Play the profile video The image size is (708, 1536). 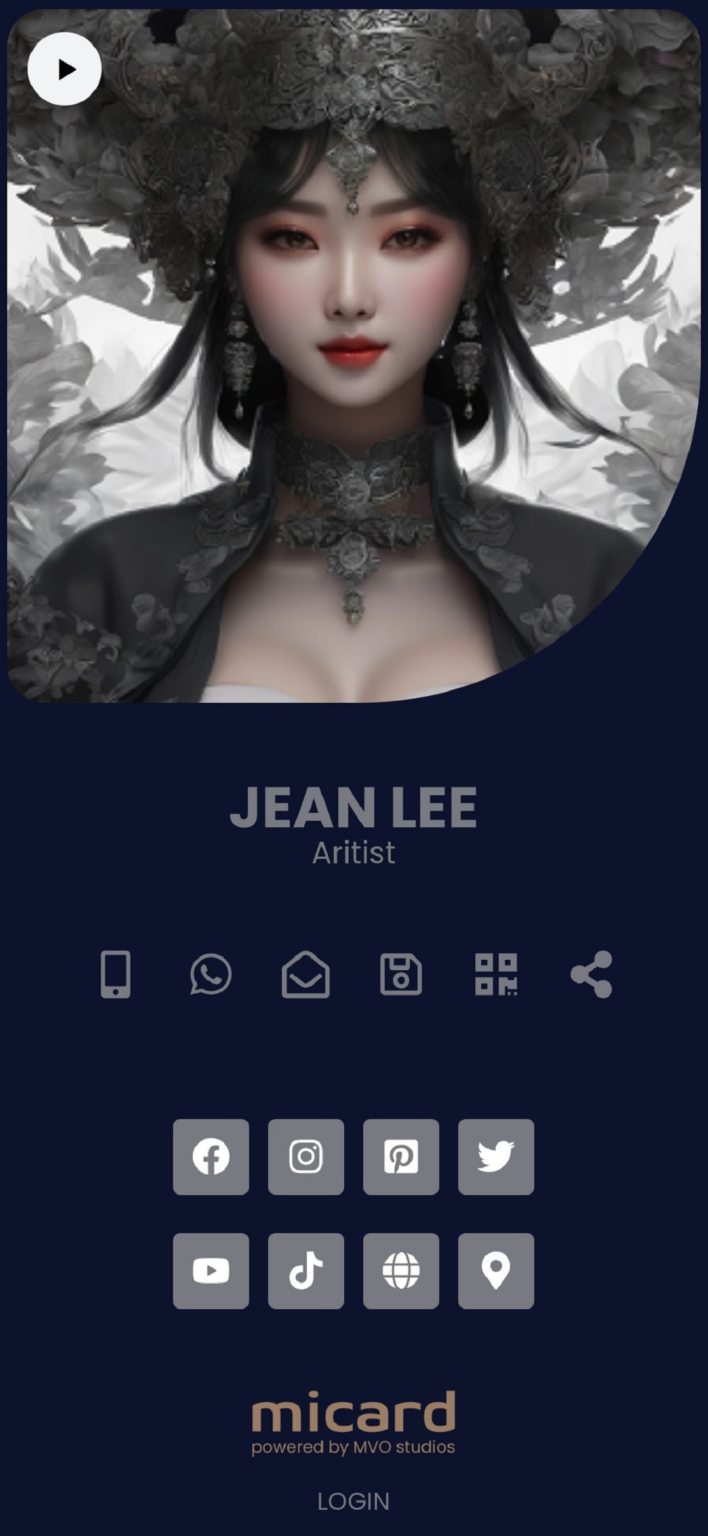click(65, 69)
